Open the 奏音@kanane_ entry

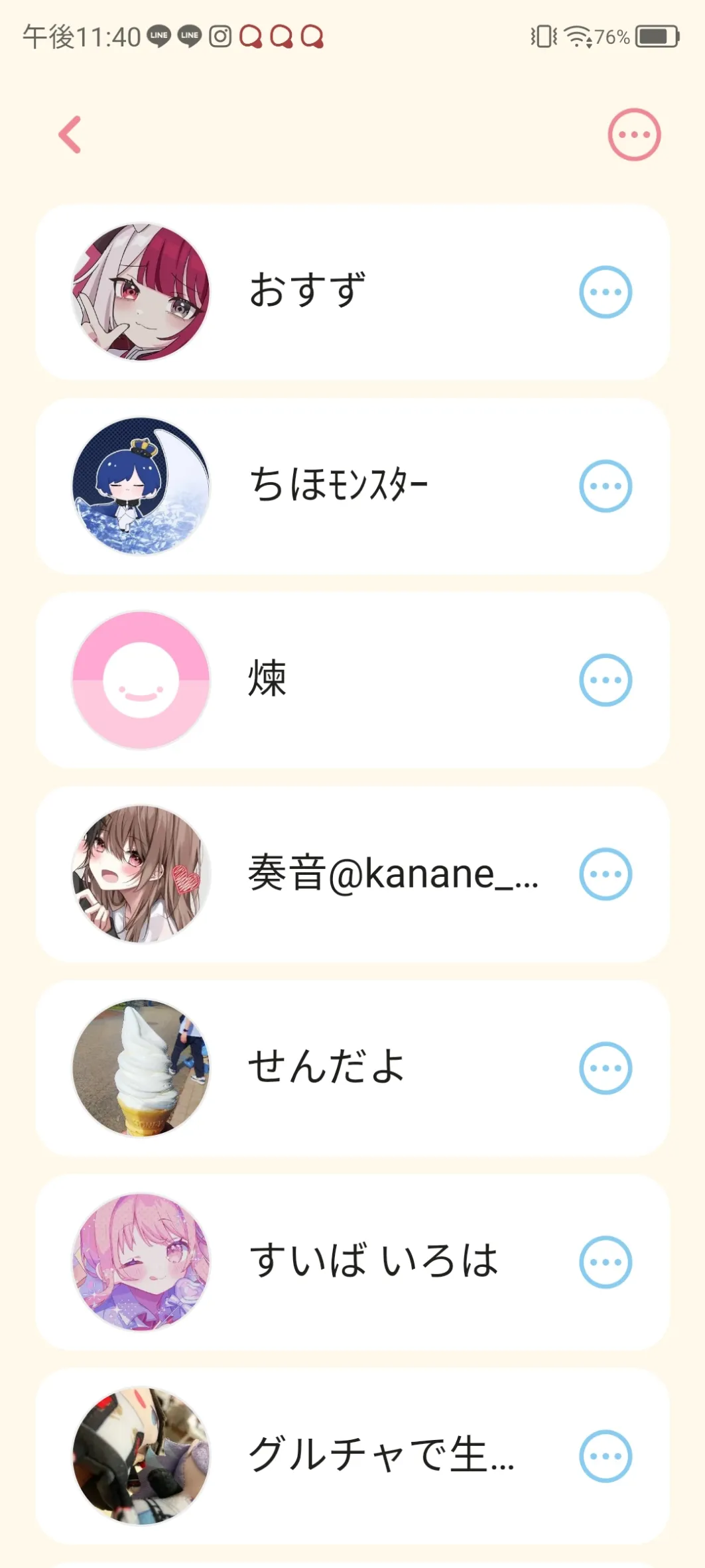tap(391, 874)
